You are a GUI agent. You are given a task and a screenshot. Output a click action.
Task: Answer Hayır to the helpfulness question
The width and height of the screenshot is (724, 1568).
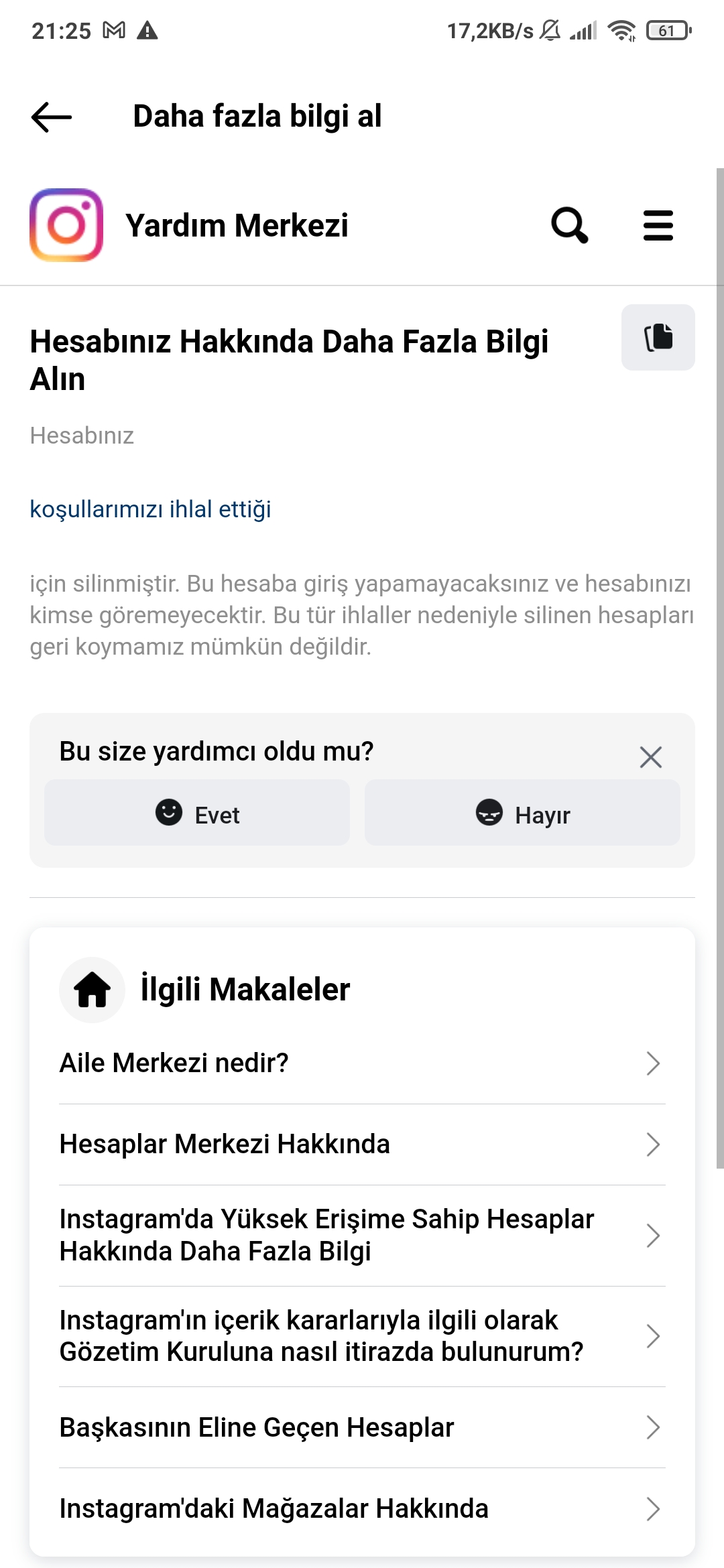coord(522,813)
